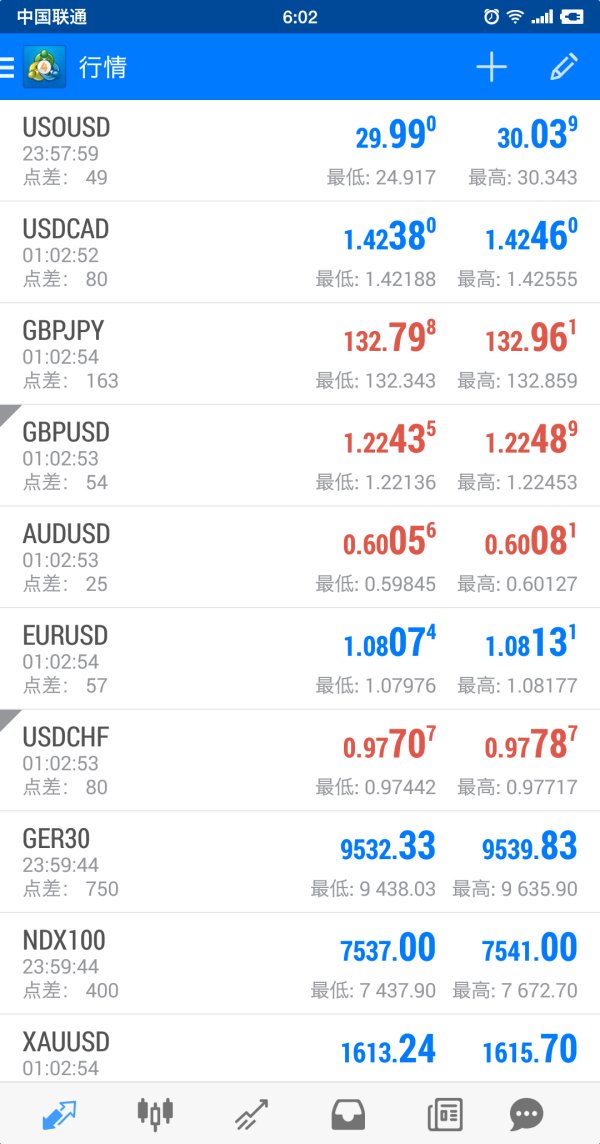Select the XAUUSD gold row

tap(300, 1048)
